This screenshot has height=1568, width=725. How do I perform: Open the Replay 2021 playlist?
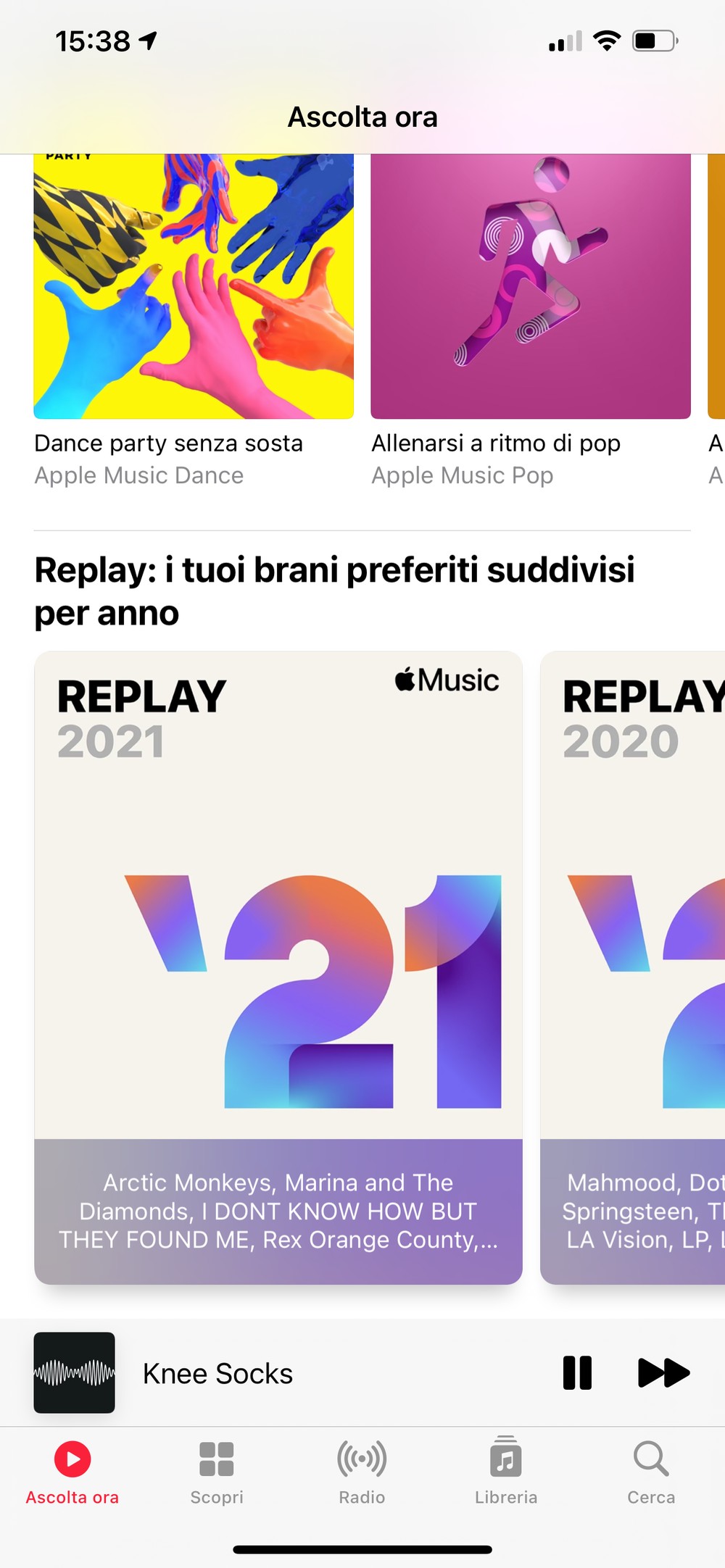278,967
